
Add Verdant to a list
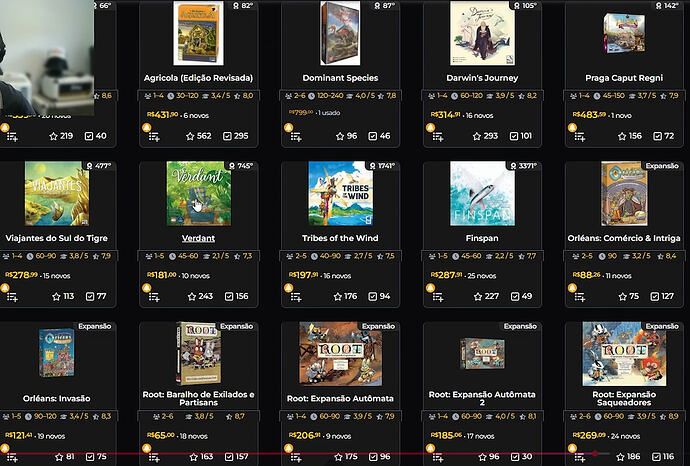(x=154, y=296)
